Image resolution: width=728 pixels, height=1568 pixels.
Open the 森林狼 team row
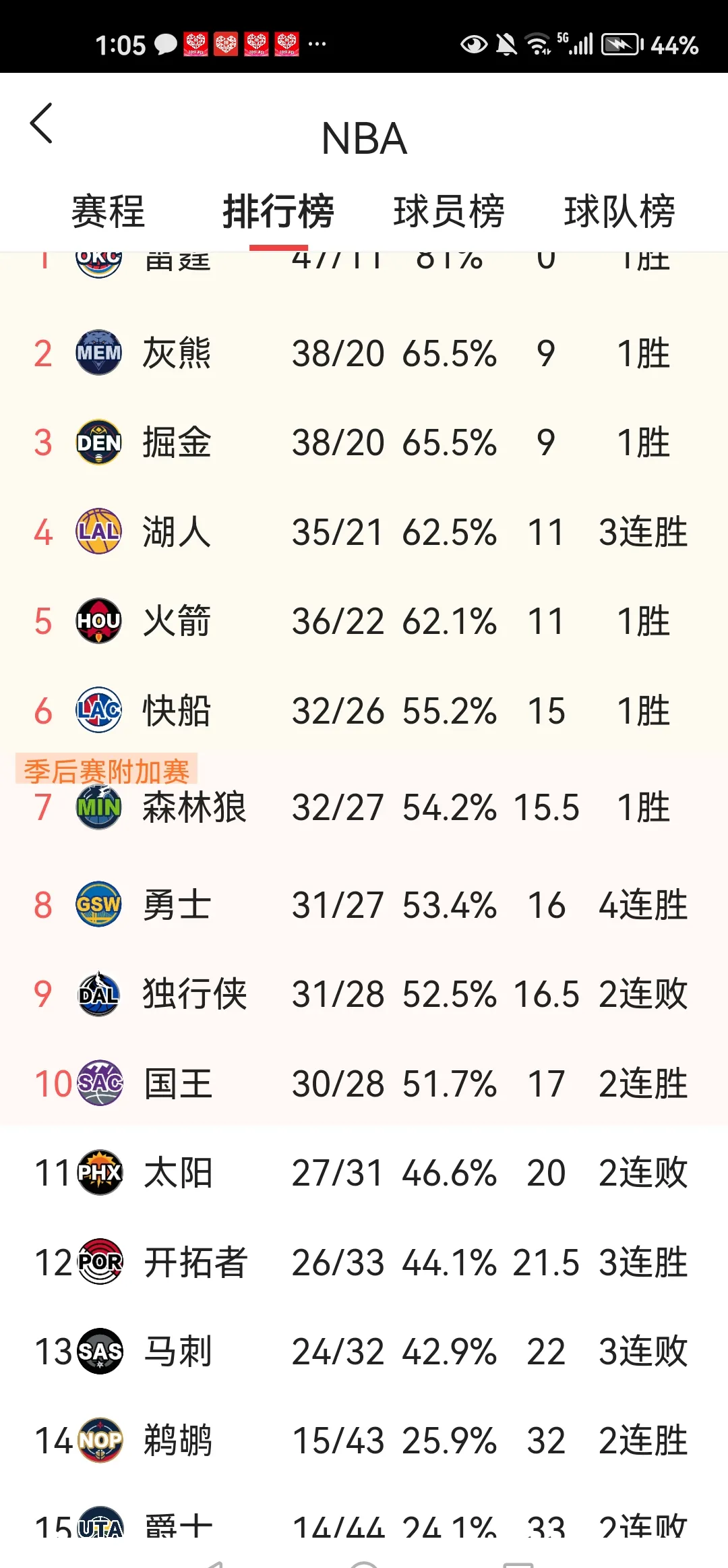pyautogui.click(x=194, y=807)
